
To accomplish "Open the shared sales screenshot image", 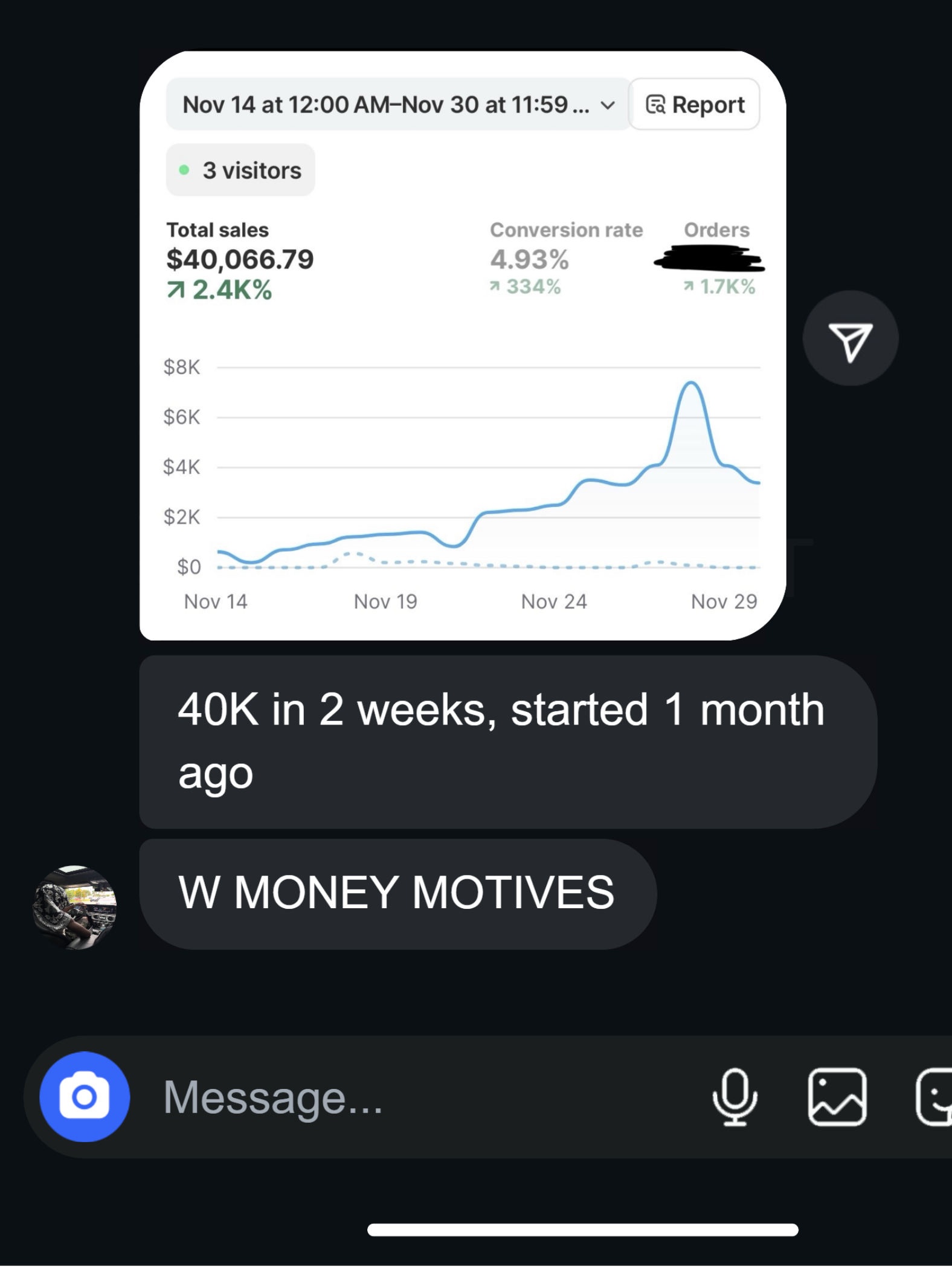I will click(463, 346).
